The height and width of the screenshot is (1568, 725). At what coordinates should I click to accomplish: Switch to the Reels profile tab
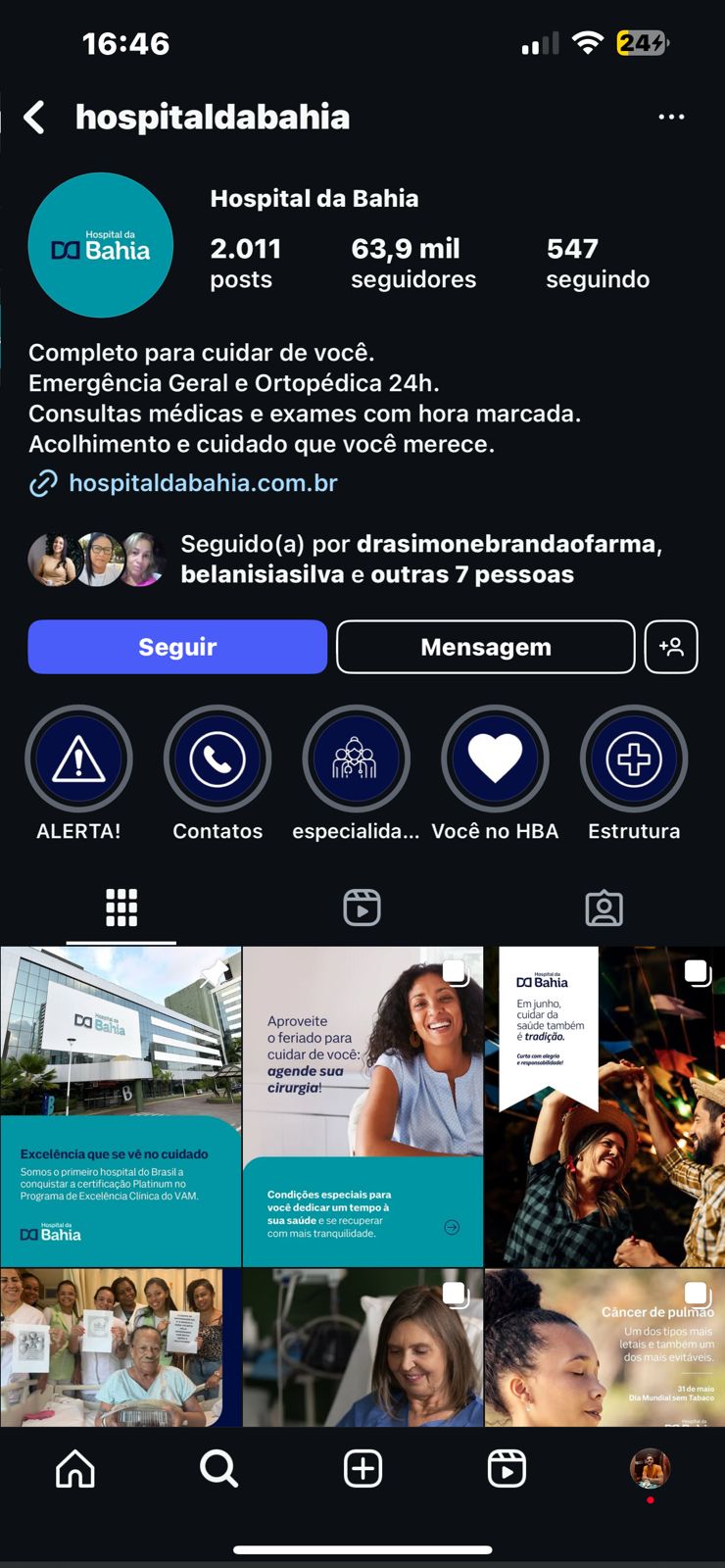tap(362, 908)
